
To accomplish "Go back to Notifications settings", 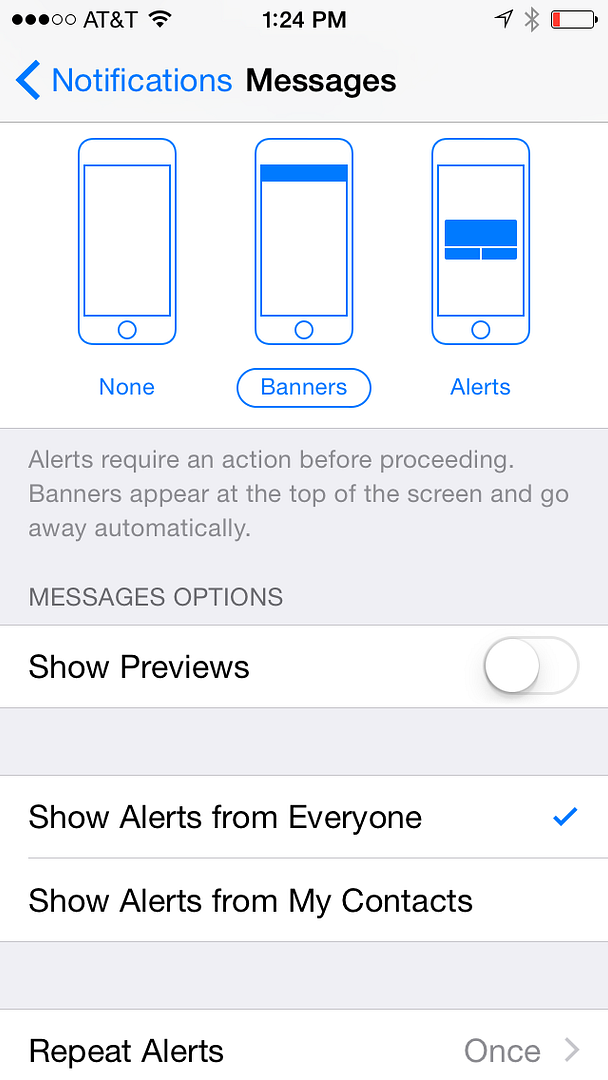I will coord(124,81).
